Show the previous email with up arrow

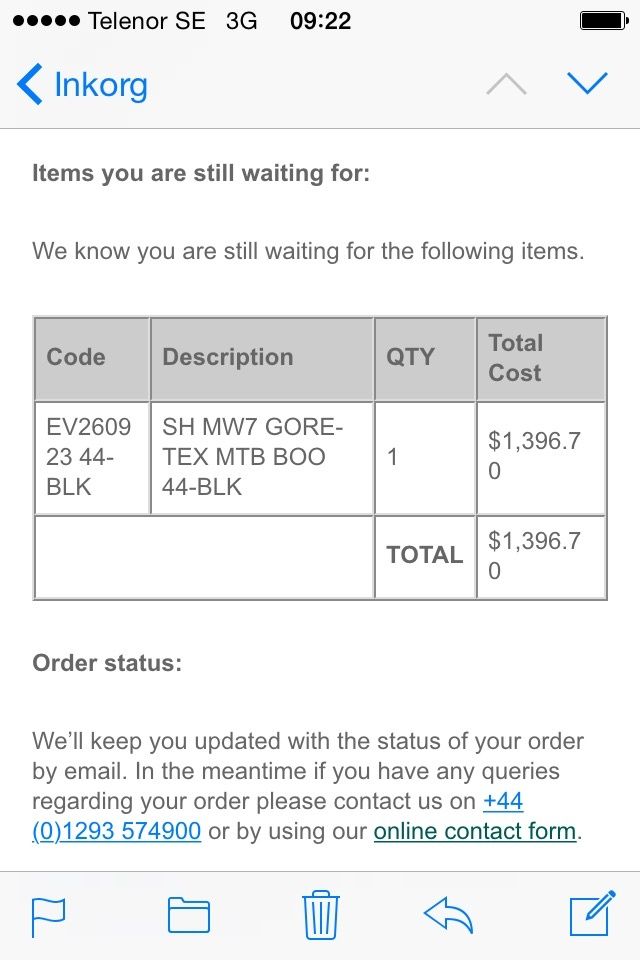[506, 85]
